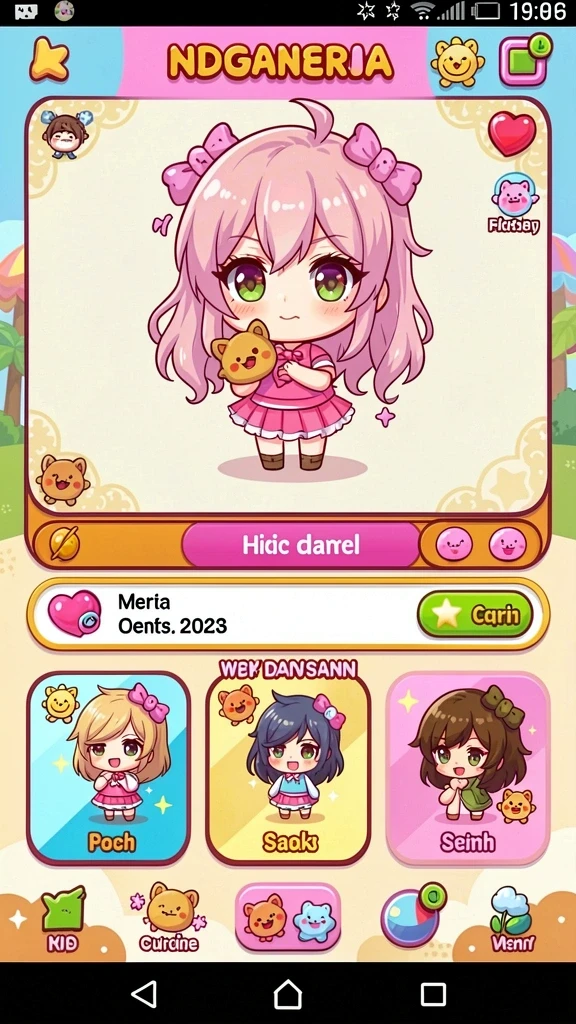Select the Poch character card
Image resolution: width=576 pixels, height=1024 pixels.
coord(108,768)
